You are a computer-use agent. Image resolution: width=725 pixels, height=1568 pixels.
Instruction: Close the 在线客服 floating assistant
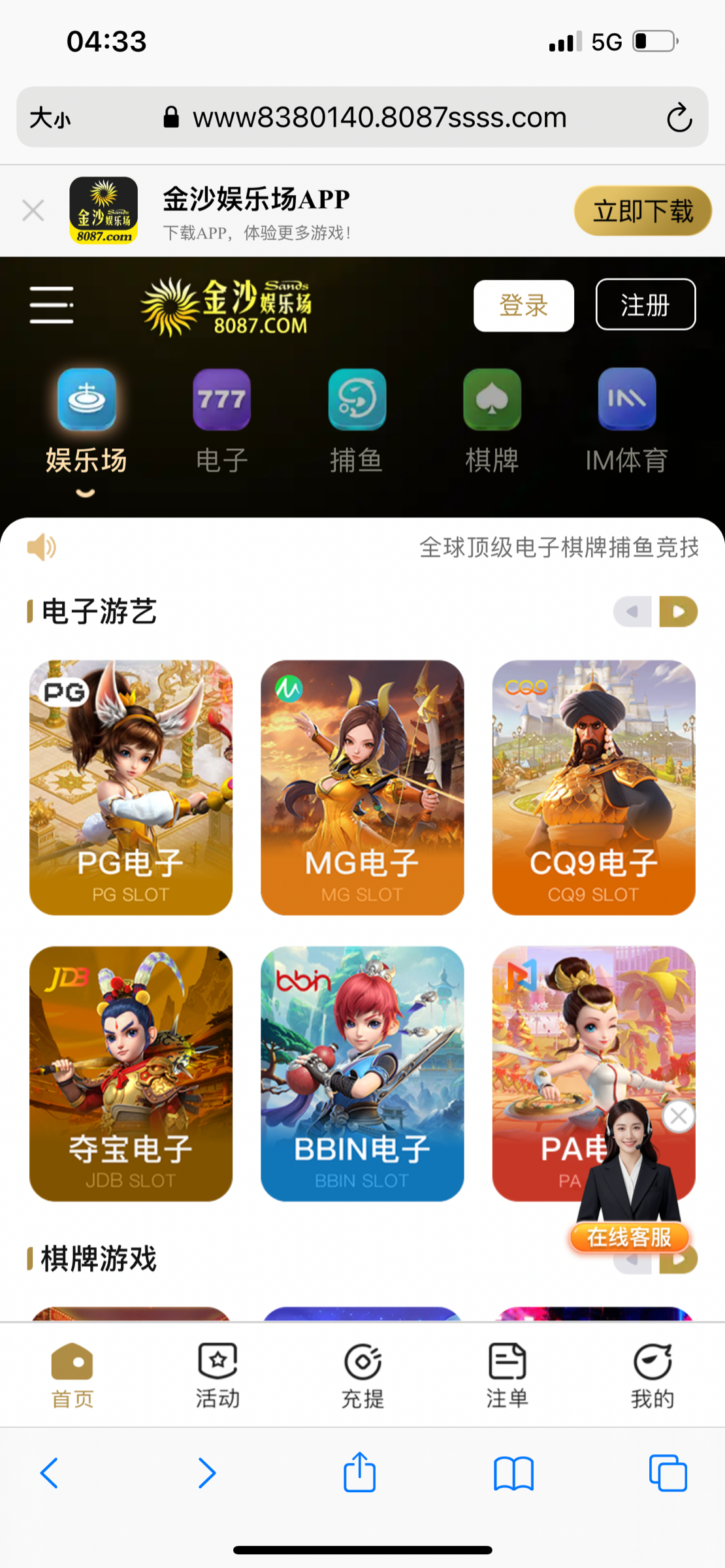[679, 1117]
